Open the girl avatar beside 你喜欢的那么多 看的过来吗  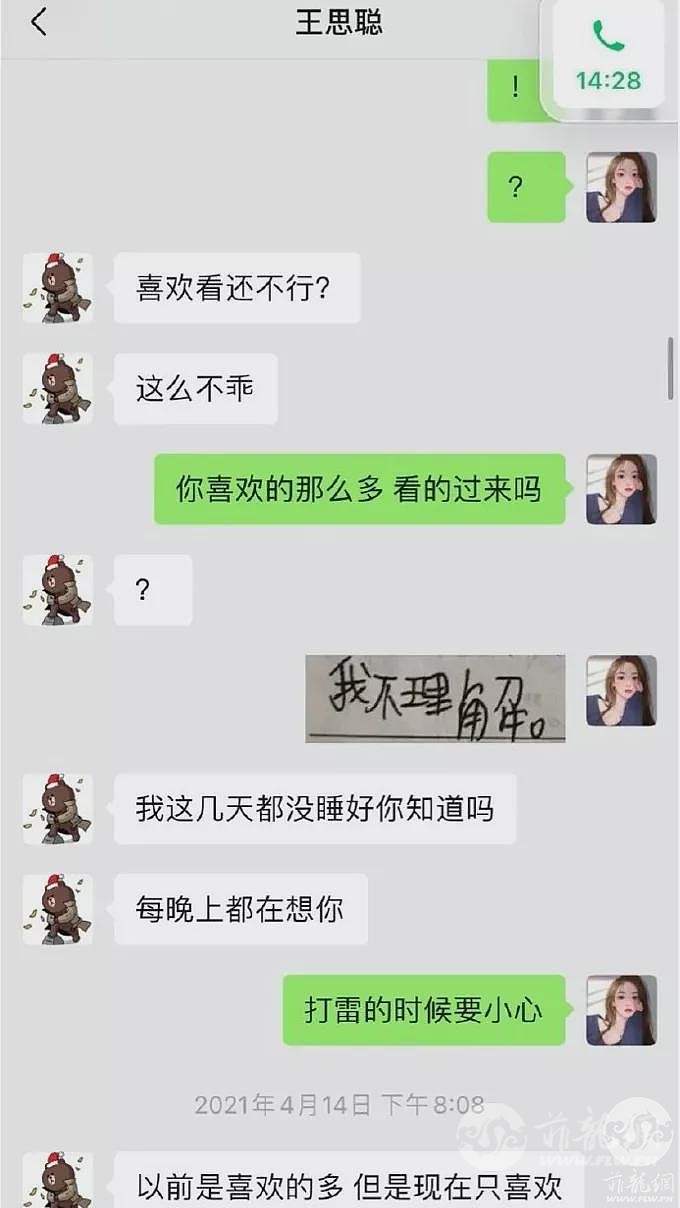pyautogui.click(x=621, y=489)
